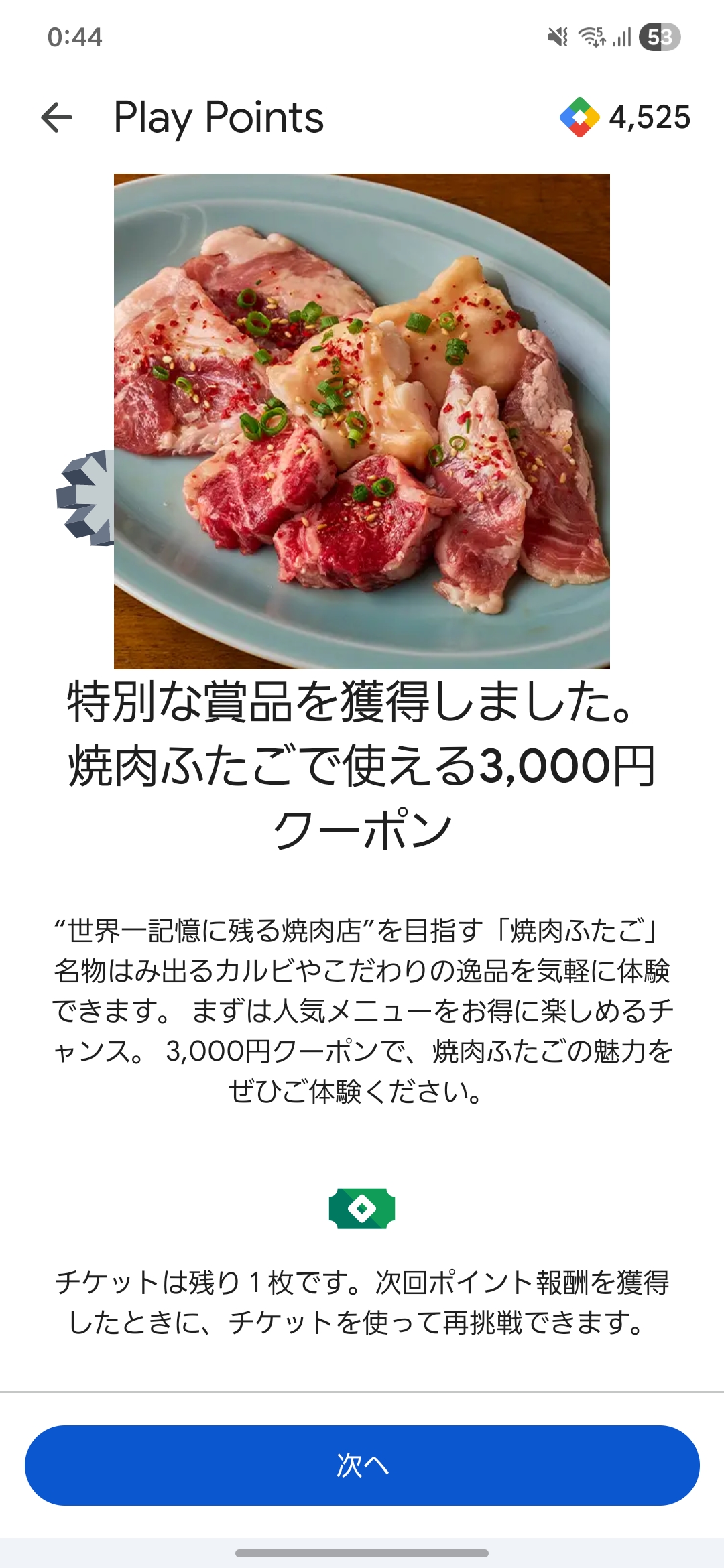Open the Play Points balance of 4,525
Image resolution: width=724 pixels, height=1568 pixels.
tap(625, 118)
